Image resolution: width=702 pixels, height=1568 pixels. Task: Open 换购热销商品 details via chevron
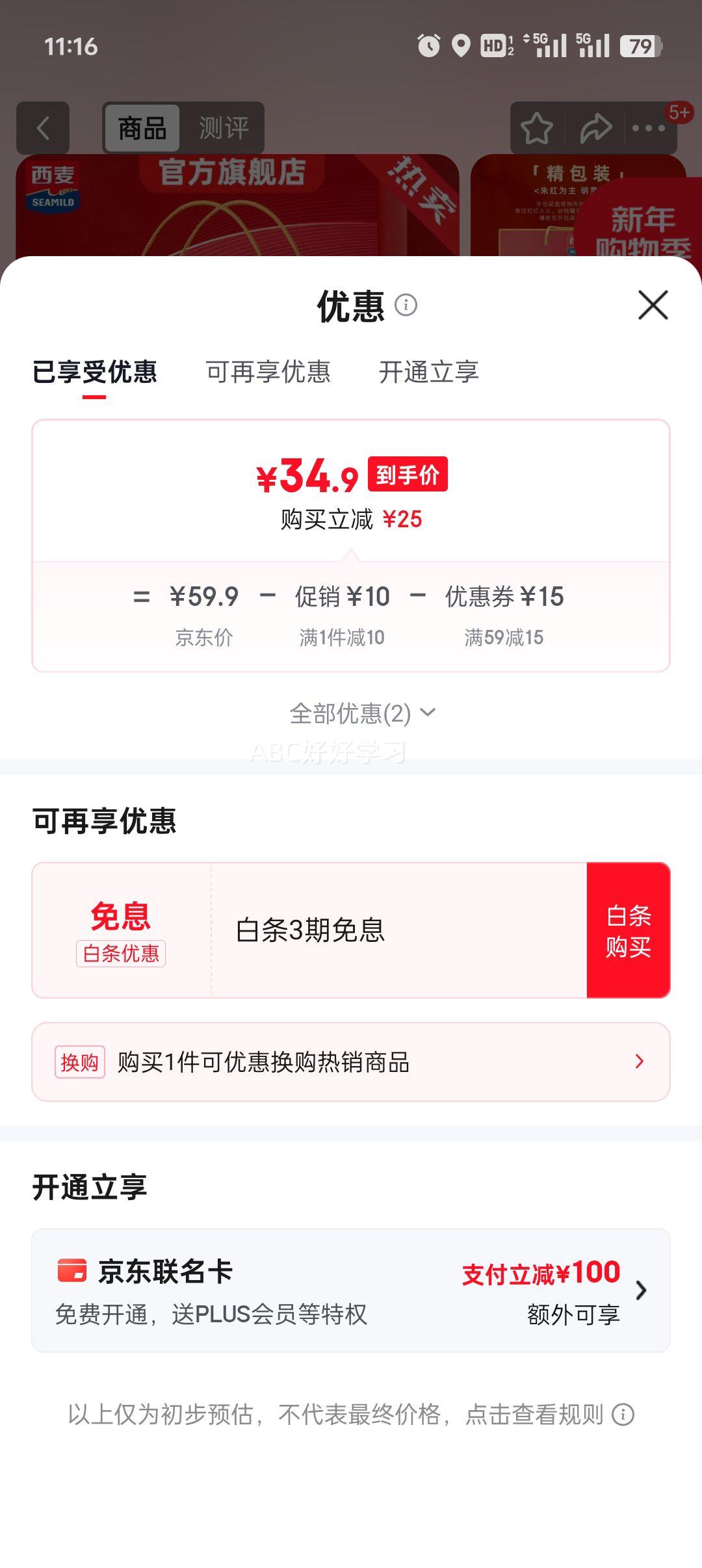pos(638,1061)
